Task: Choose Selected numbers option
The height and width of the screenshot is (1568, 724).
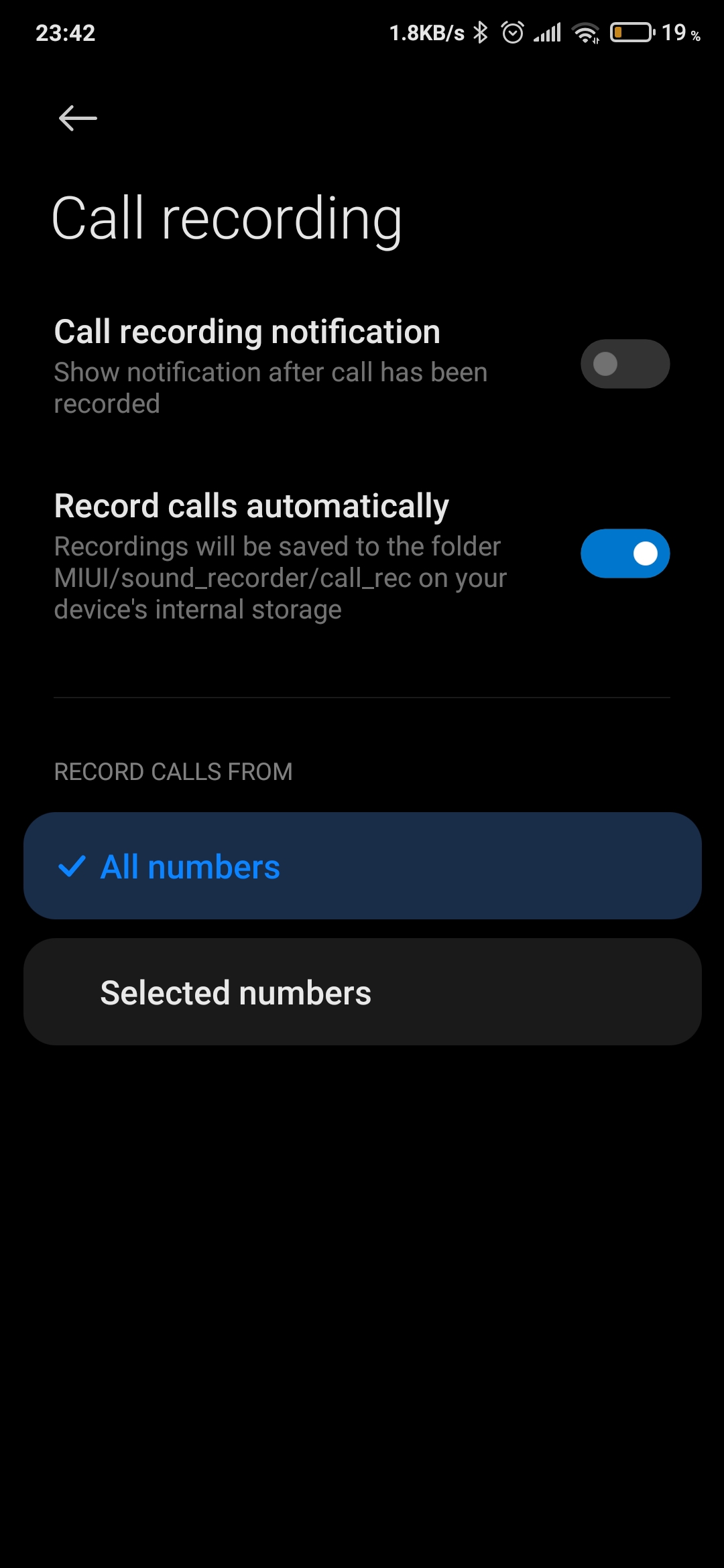Action: coord(362,992)
